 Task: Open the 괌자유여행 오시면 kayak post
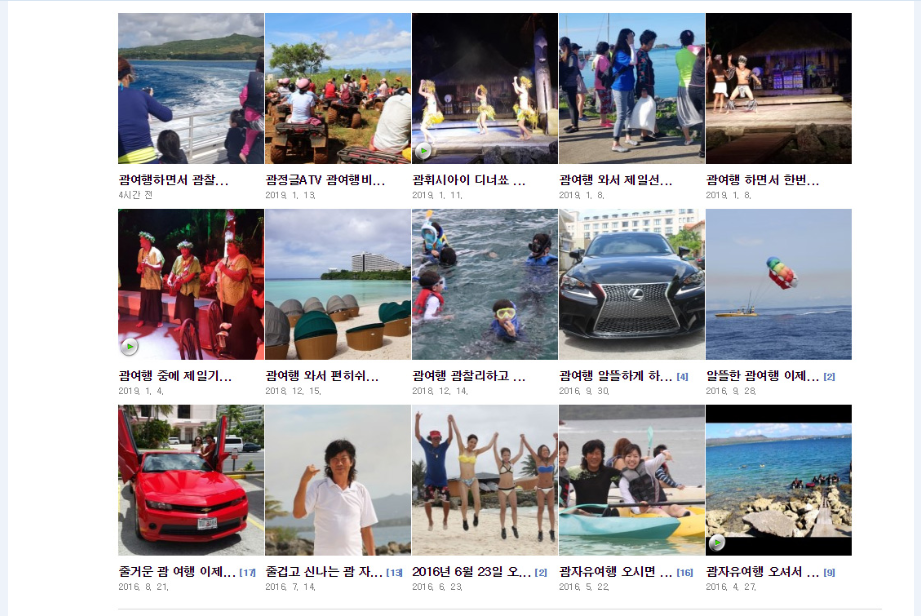coord(631,481)
